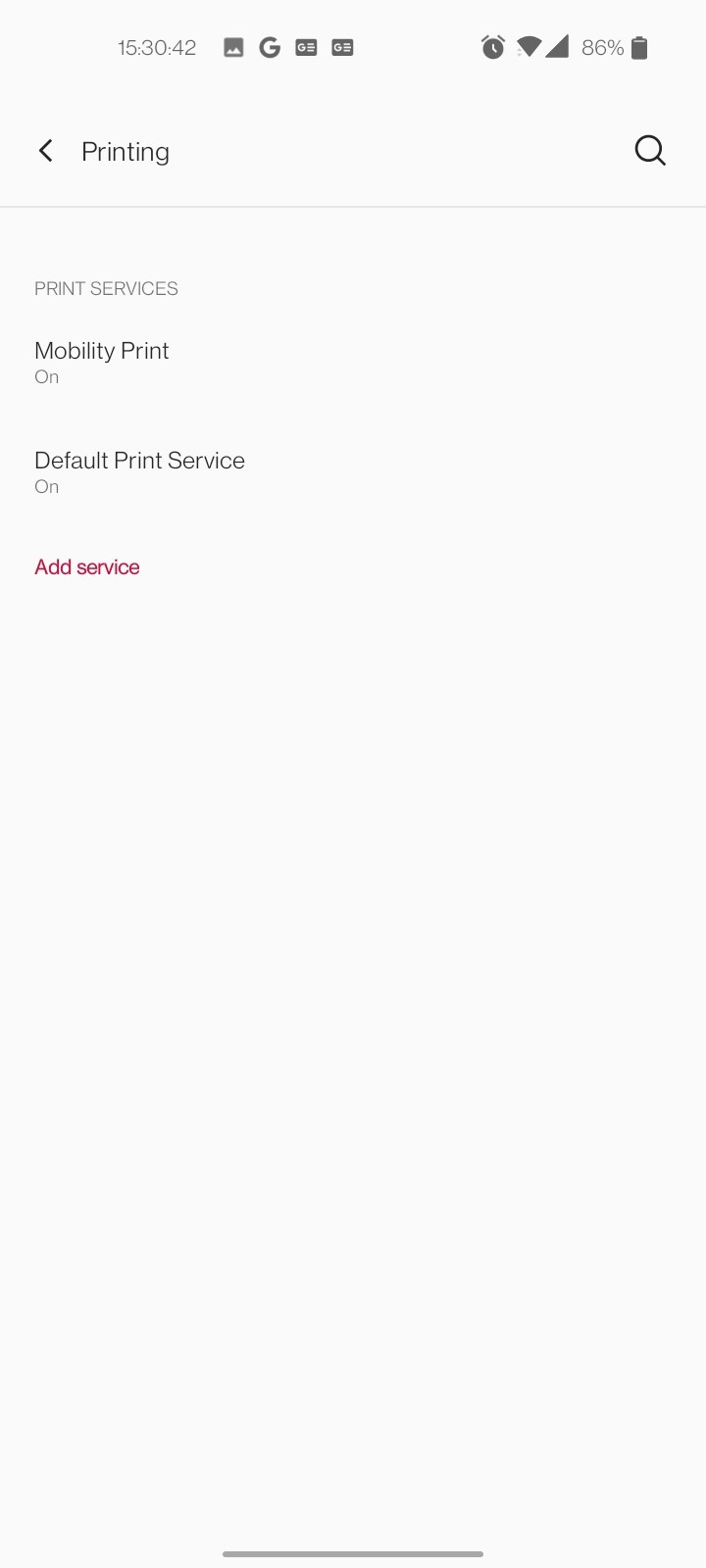The width and height of the screenshot is (706, 1568).
Task: Tap Add service link
Action: [87, 567]
